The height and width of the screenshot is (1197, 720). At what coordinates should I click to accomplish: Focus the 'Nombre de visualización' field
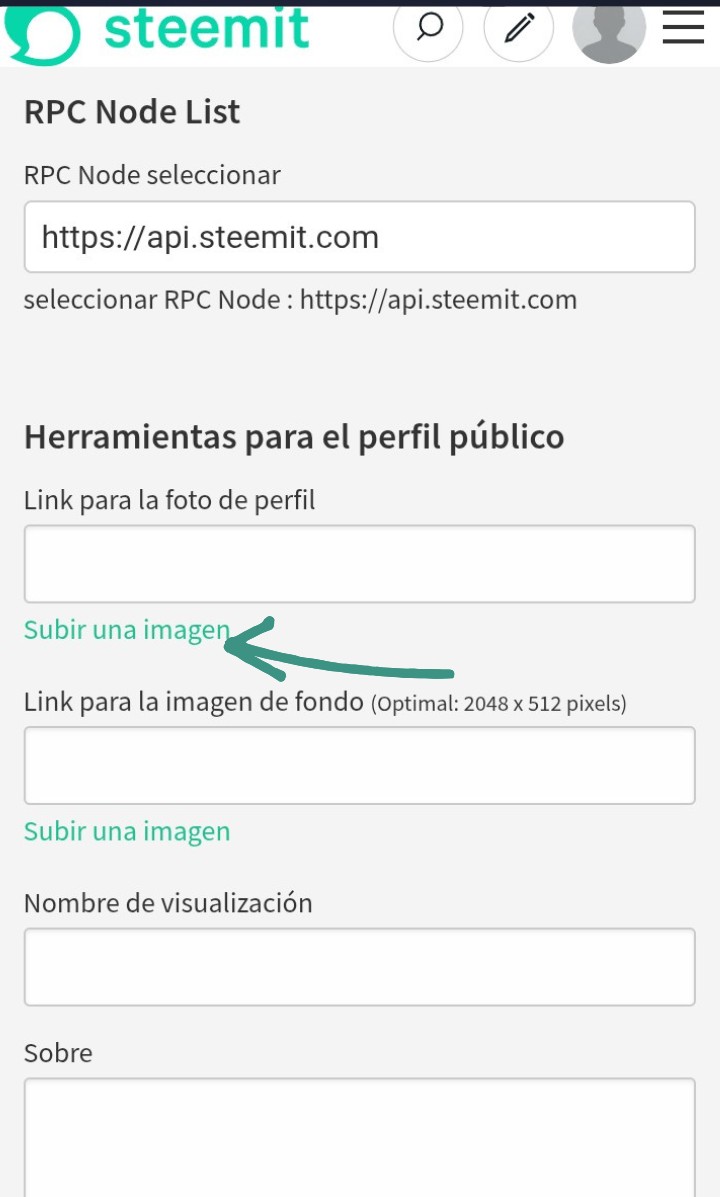click(x=360, y=966)
